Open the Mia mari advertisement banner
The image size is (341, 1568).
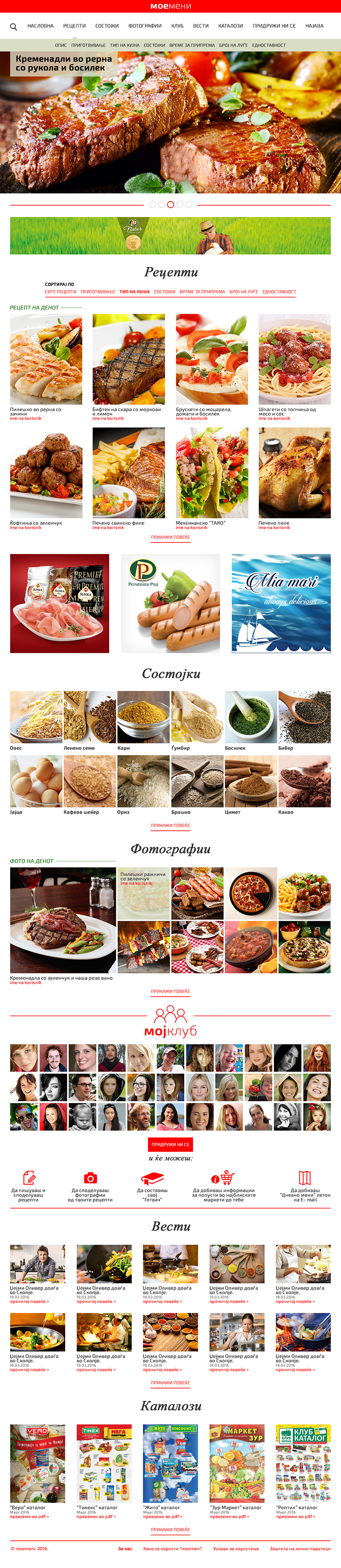[281, 603]
